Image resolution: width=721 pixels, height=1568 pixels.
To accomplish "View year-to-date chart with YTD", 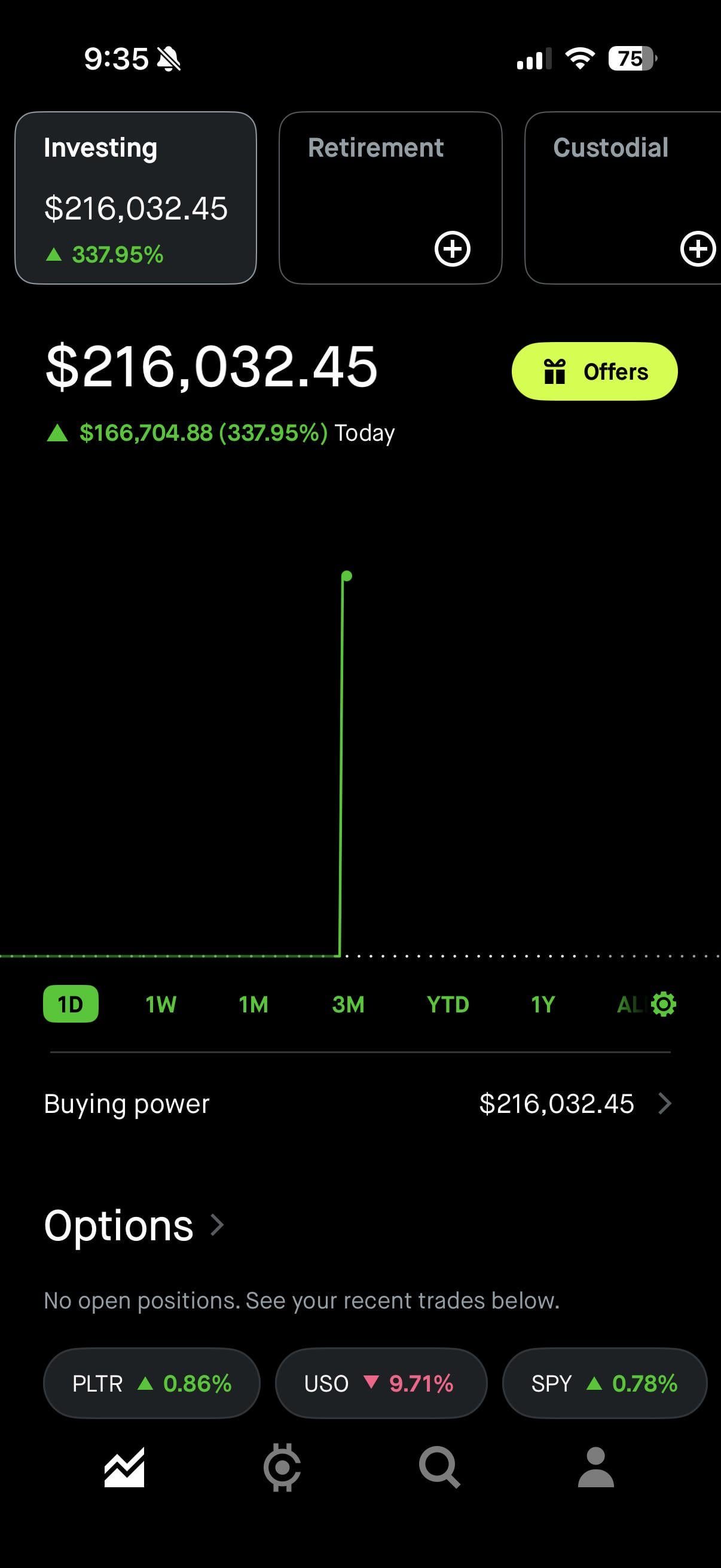I will 448,1003.
